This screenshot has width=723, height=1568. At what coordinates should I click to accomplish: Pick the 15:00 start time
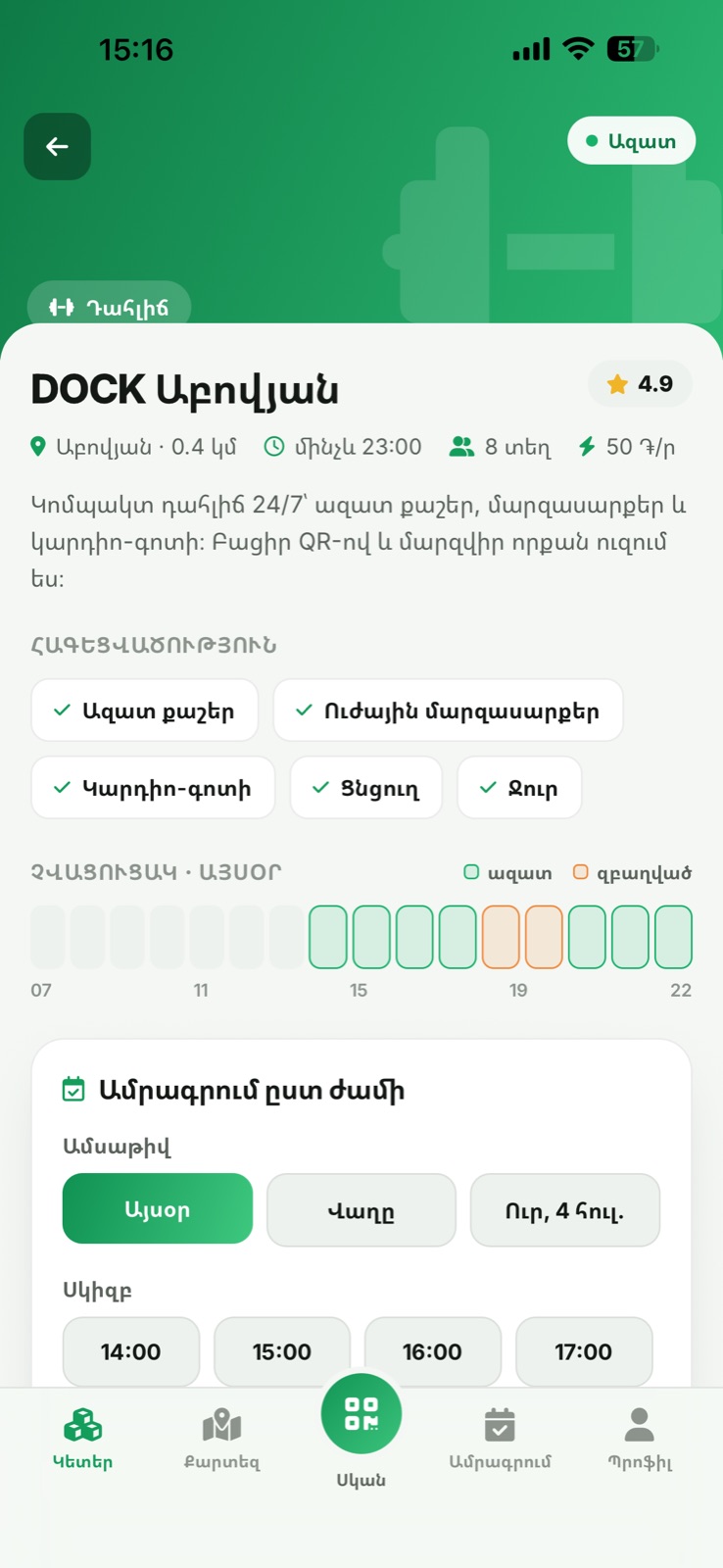(x=282, y=1351)
